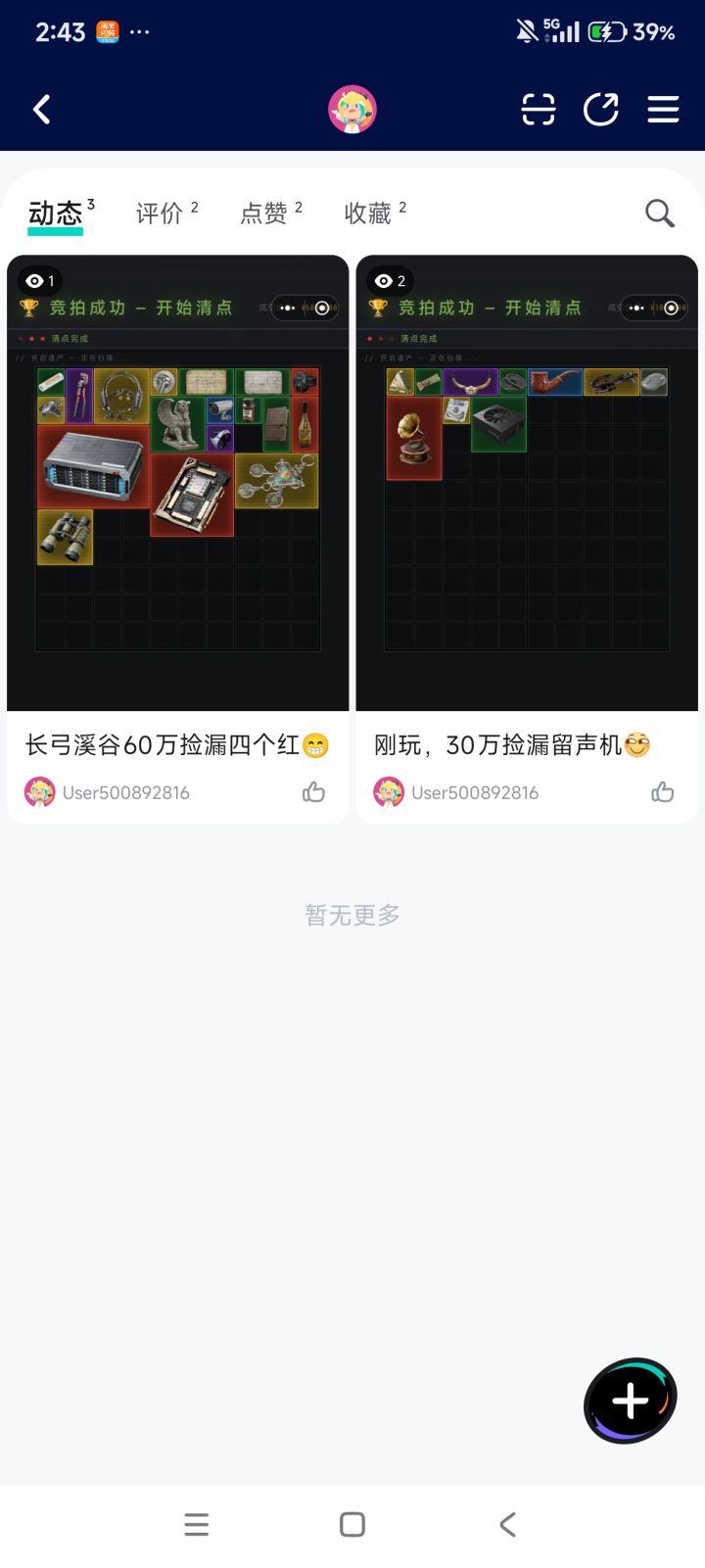Tap the inventory screenshot in the second post
This screenshot has width=705, height=1568.
click(527, 509)
